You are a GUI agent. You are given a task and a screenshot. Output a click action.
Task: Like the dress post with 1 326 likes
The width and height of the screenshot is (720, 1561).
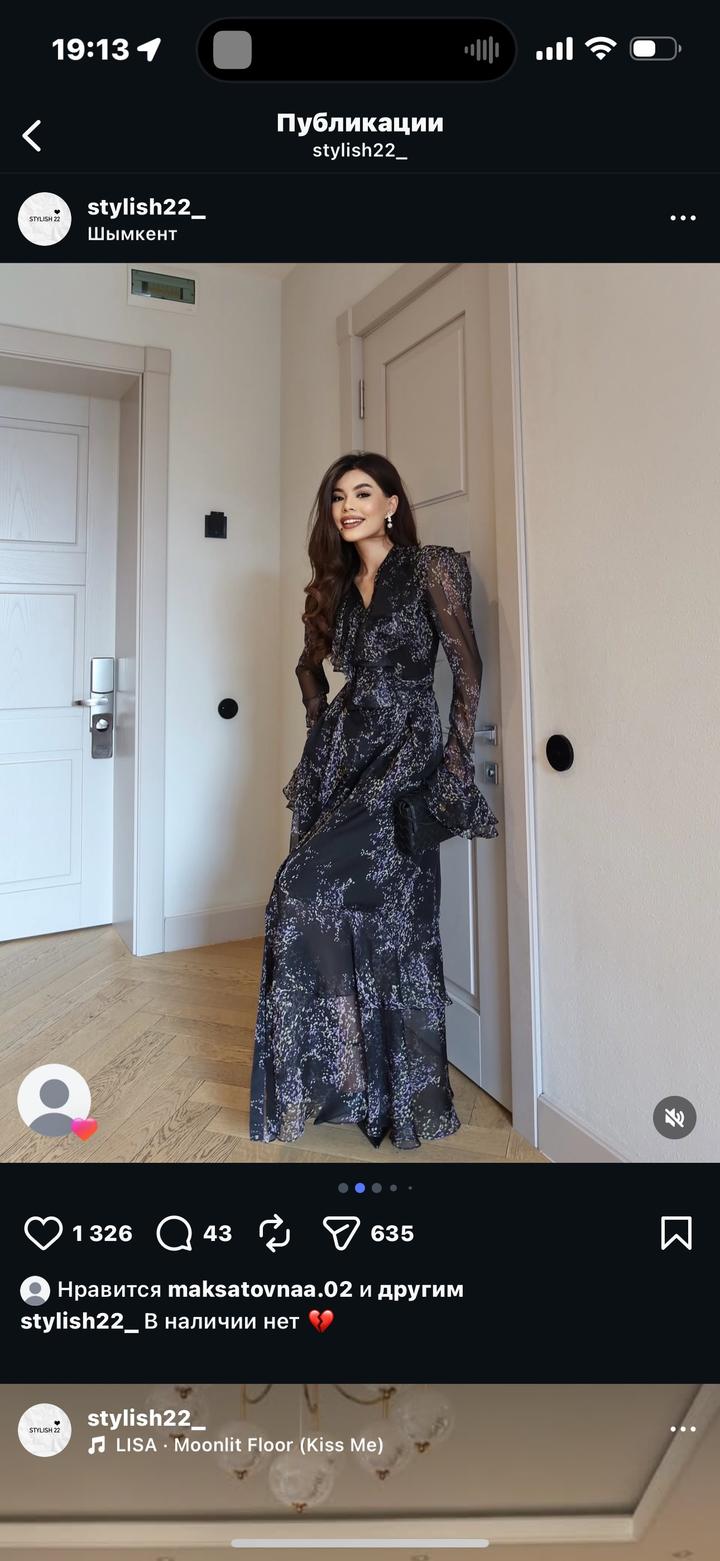click(43, 1233)
